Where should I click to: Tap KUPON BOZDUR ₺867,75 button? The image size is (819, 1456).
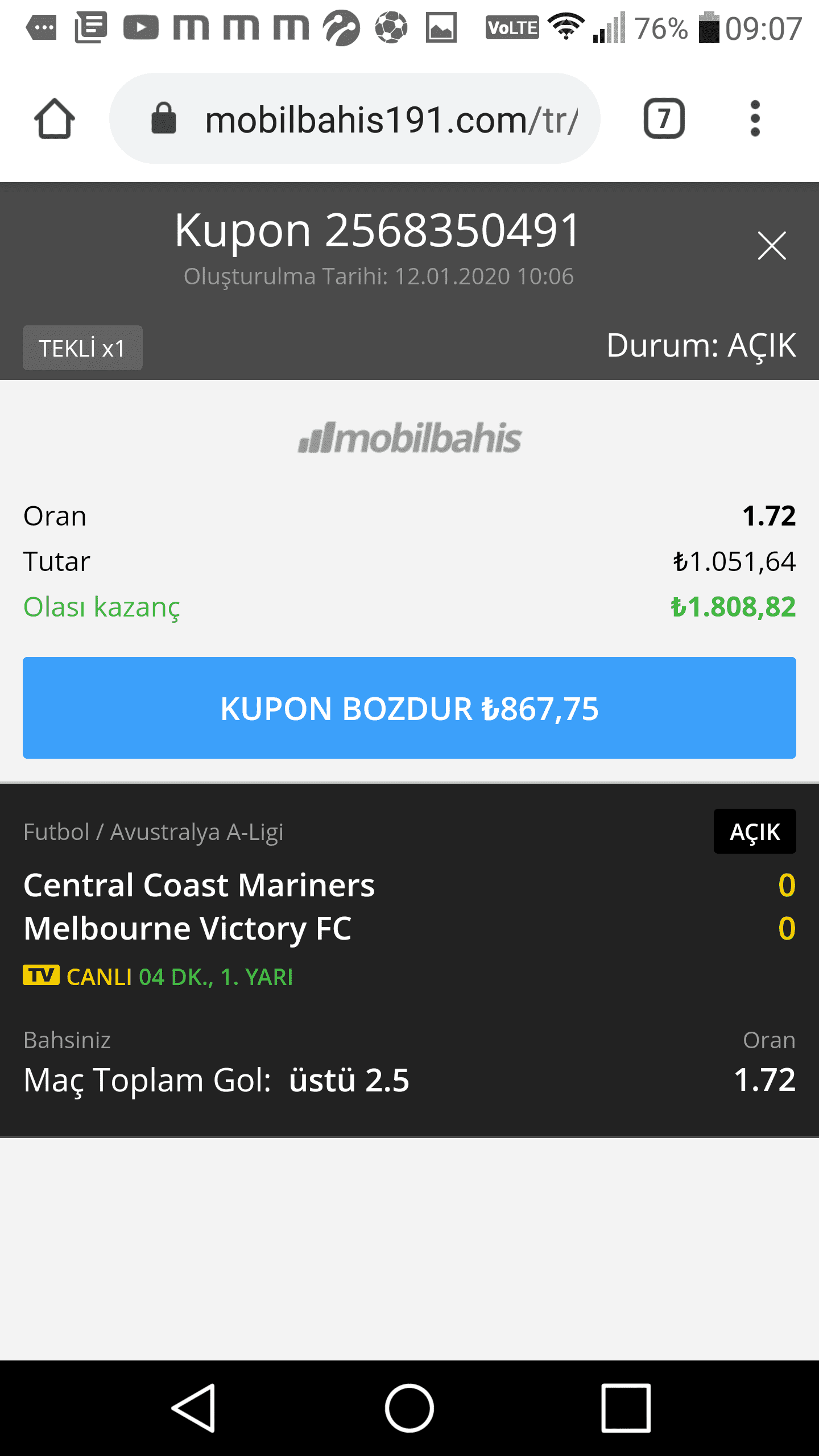pyautogui.click(x=409, y=708)
